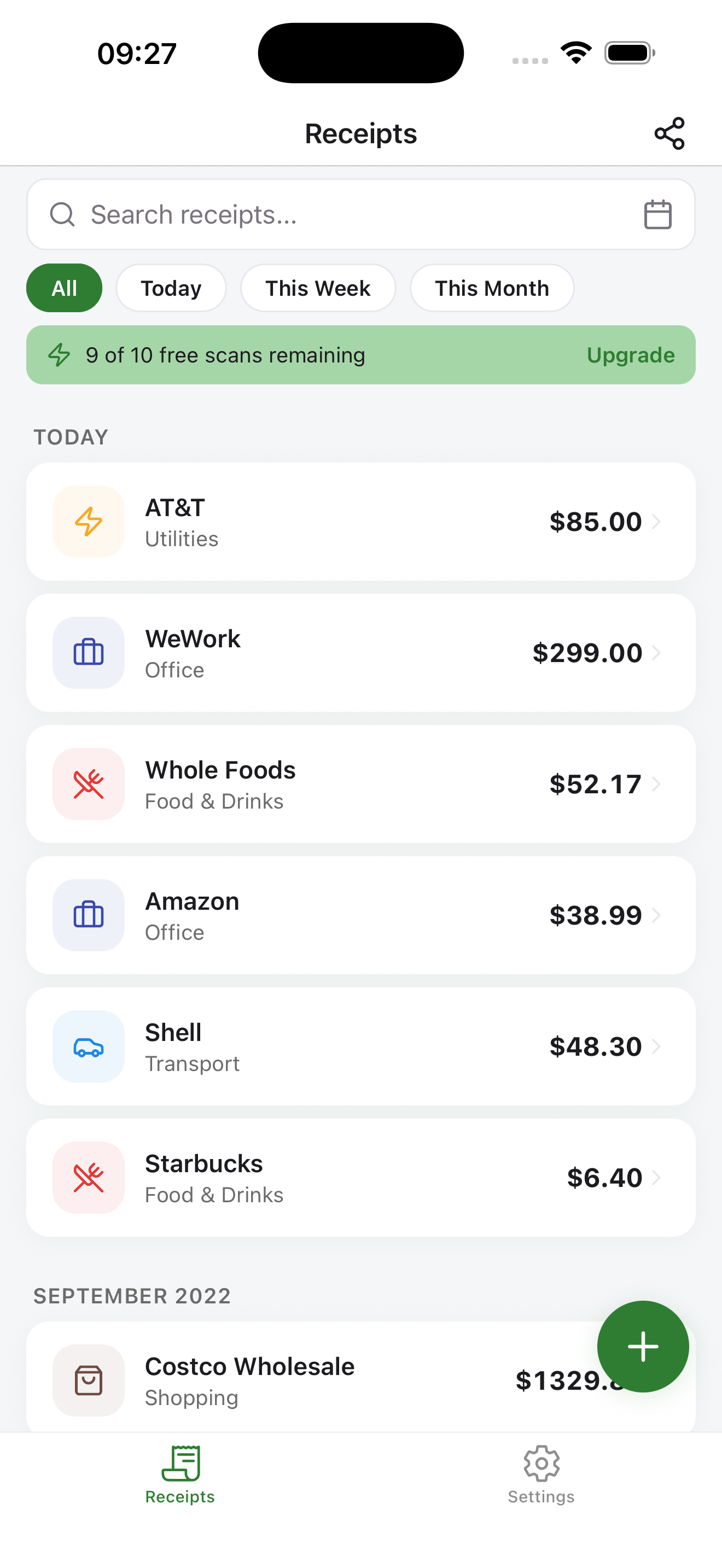This screenshot has height=1568, width=722.
Task: Open the calendar icon in search bar
Action: pyautogui.click(x=659, y=214)
